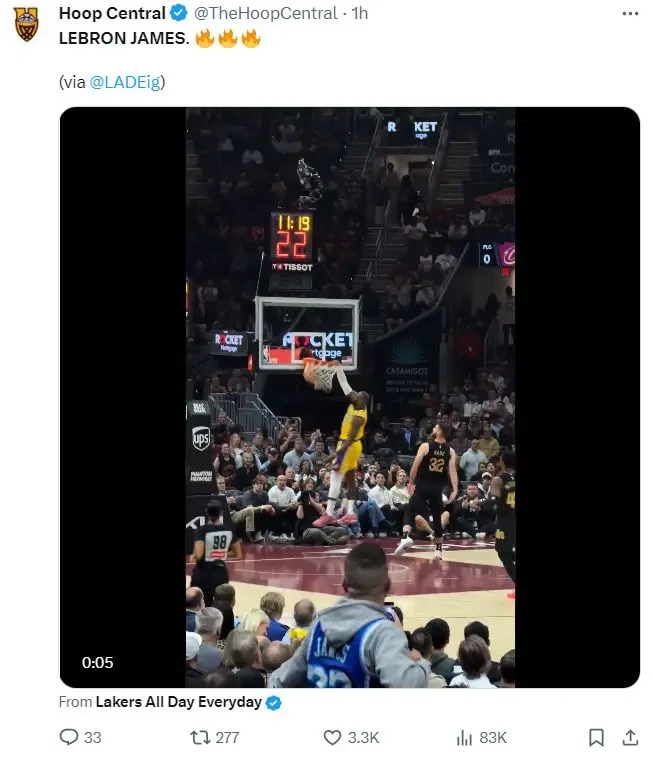Like the LeBron James tweet
The height and width of the screenshot is (759, 653).
click(334, 737)
